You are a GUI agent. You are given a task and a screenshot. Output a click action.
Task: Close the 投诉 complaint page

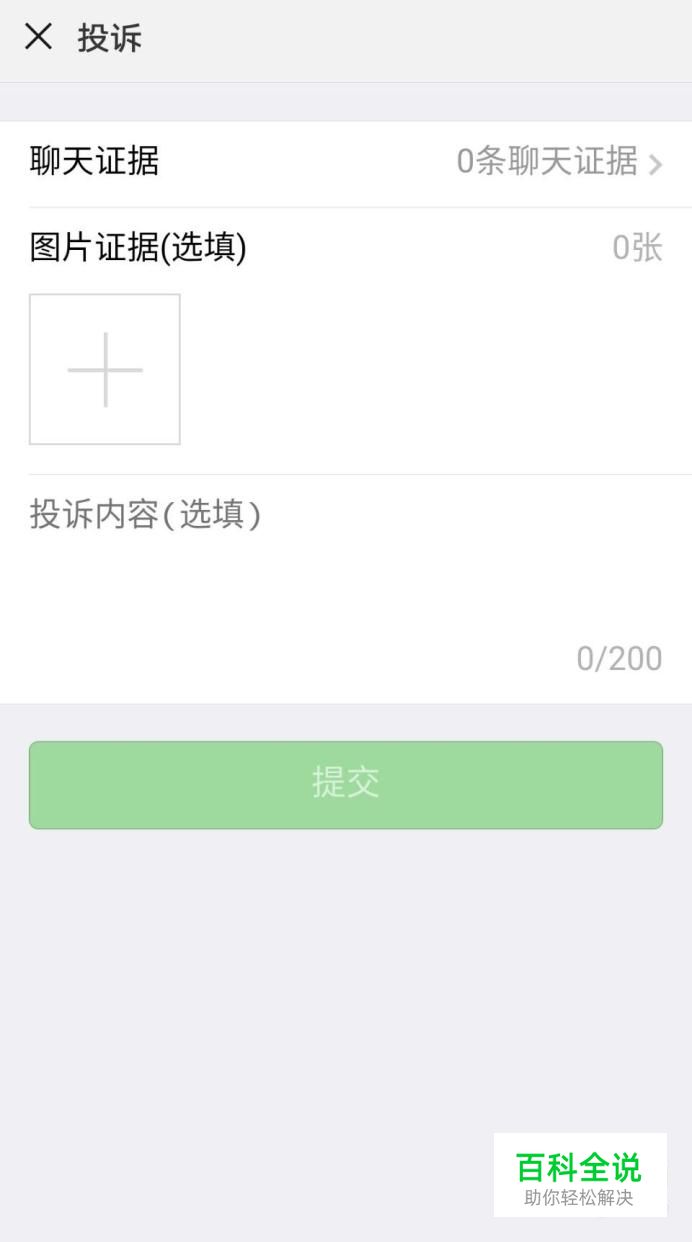38,38
